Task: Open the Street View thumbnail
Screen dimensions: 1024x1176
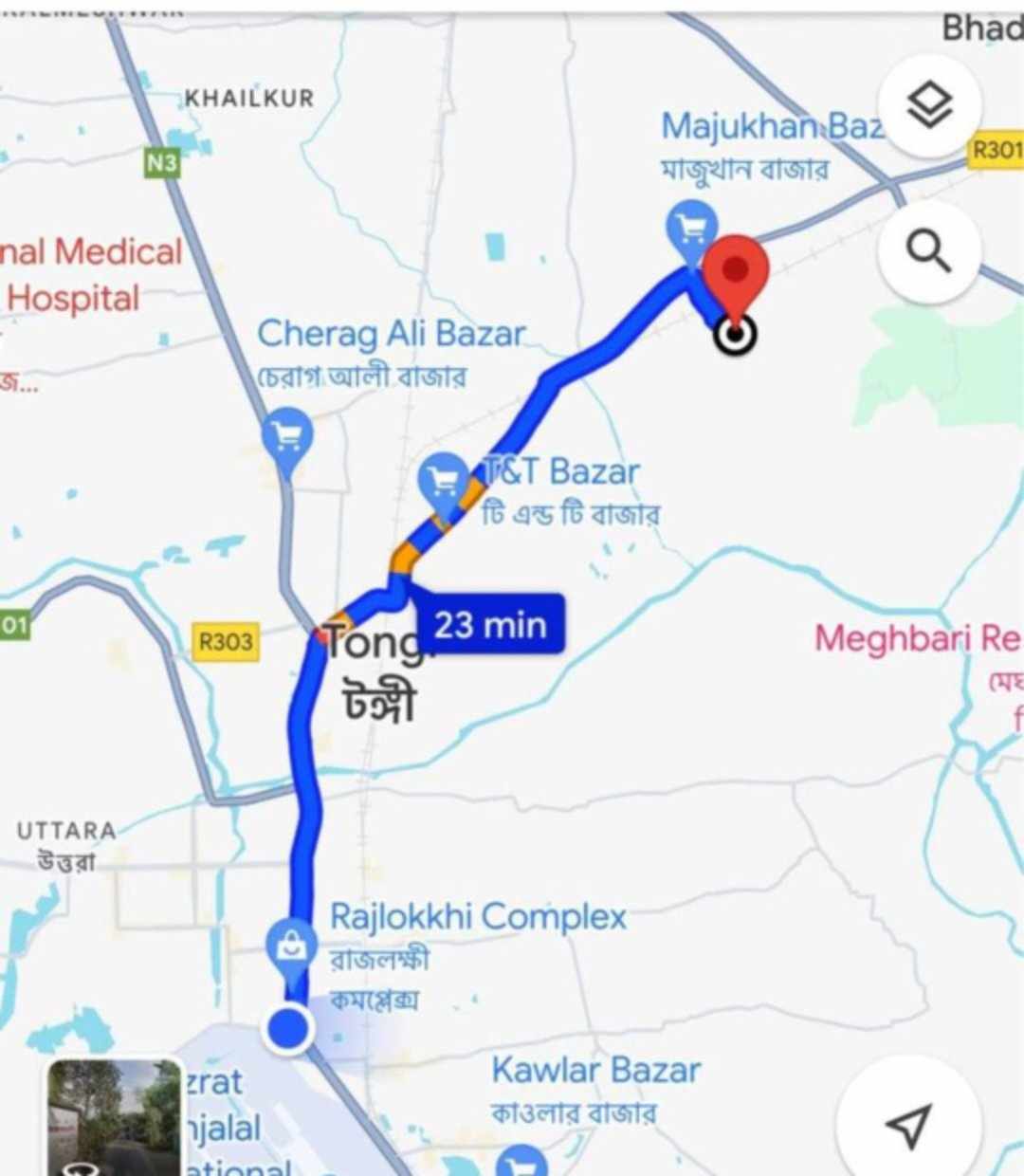Action: coord(114,1119)
